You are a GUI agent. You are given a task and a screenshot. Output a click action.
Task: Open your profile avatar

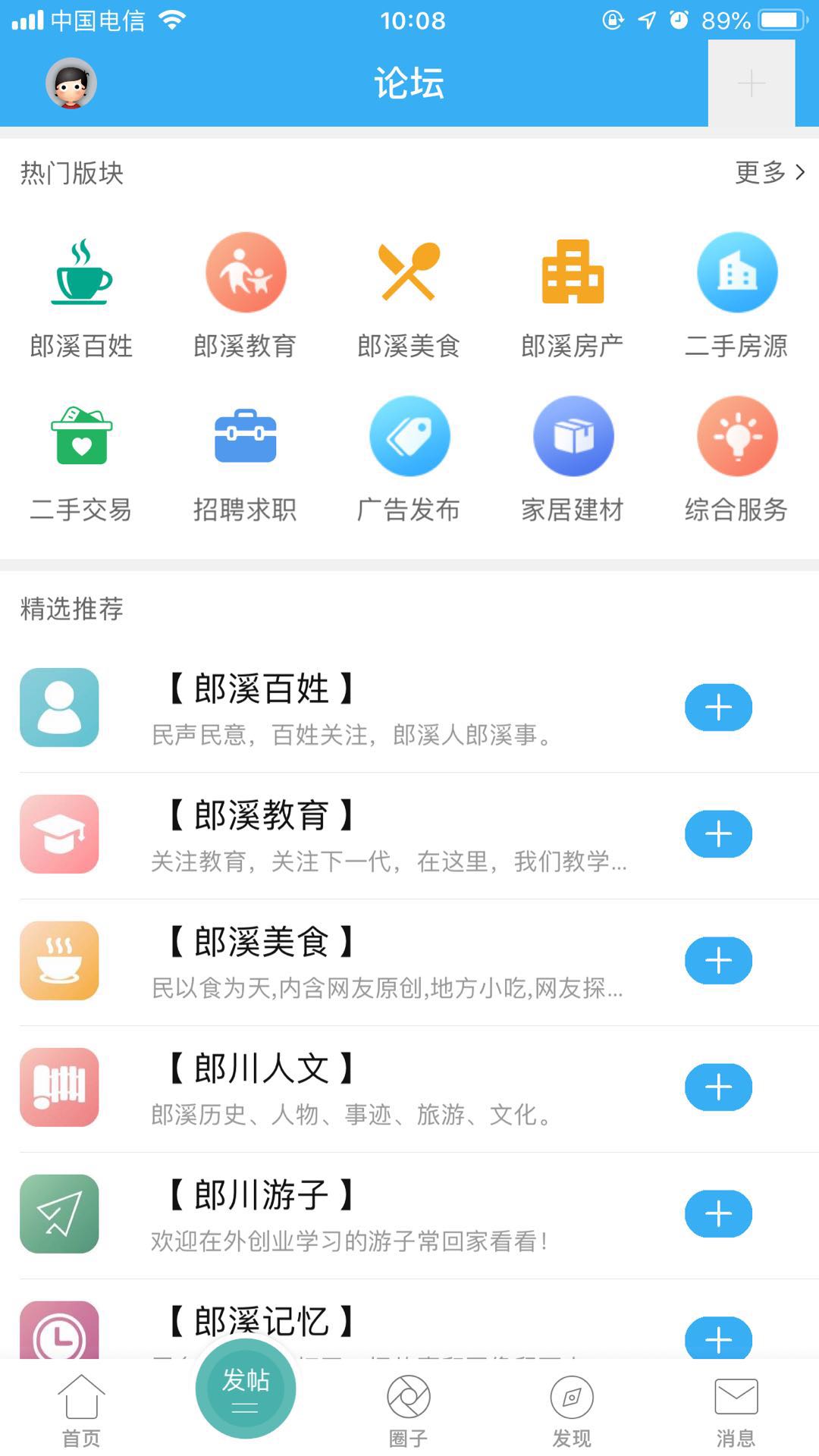[x=71, y=84]
